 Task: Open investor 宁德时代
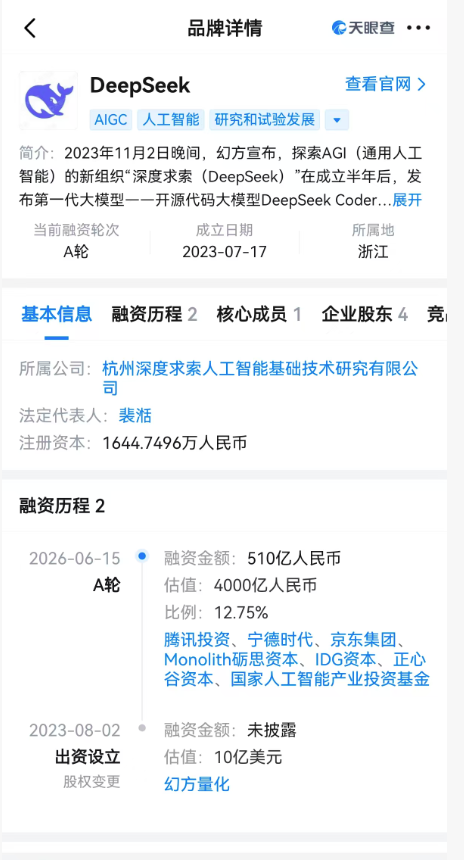click(x=280, y=640)
